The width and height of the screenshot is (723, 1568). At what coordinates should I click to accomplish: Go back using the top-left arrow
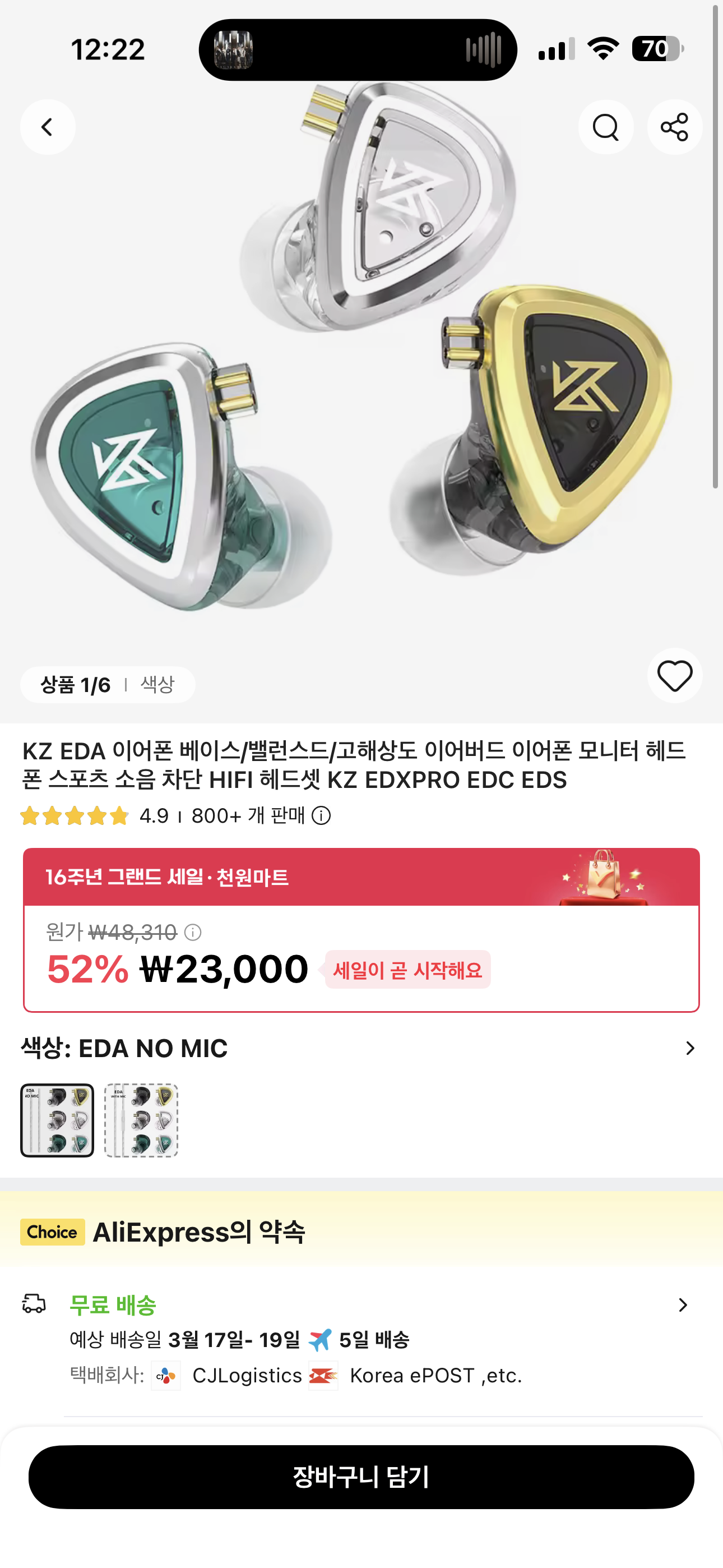(x=48, y=127)
